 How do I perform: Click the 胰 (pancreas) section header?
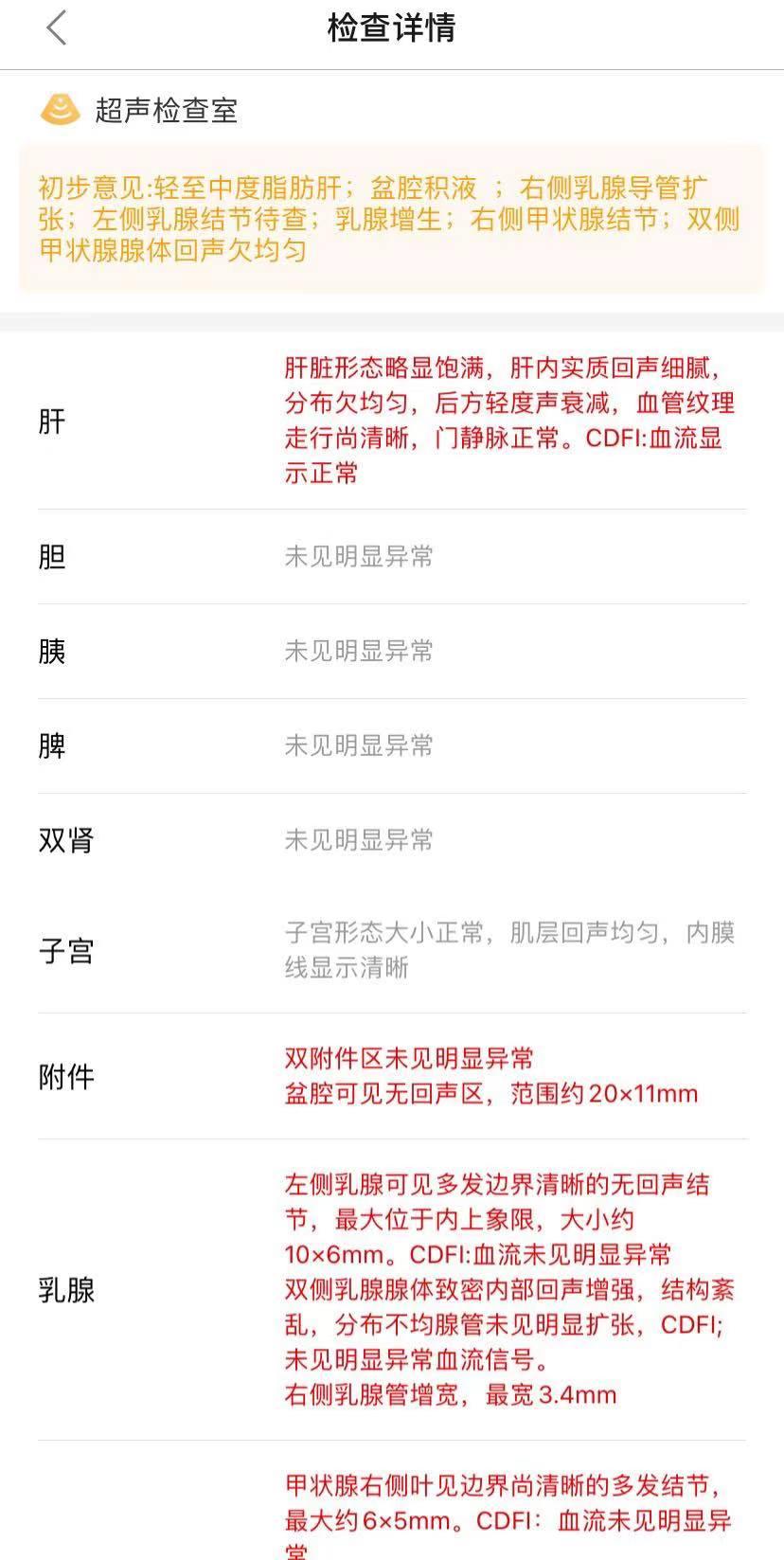pyautogui.click(x=51, y=651)
